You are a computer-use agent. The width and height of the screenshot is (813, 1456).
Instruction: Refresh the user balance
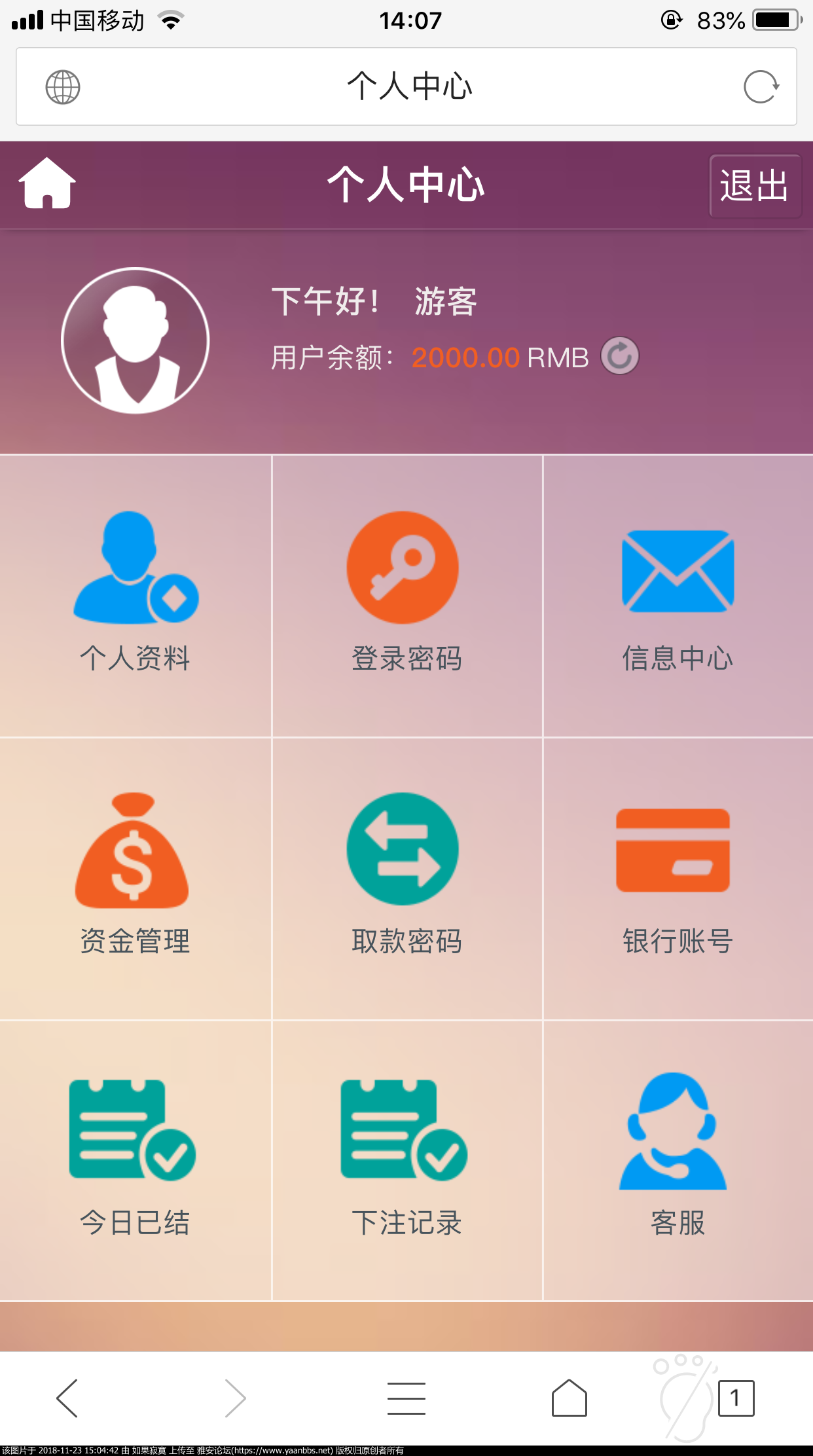pos(619,356)
